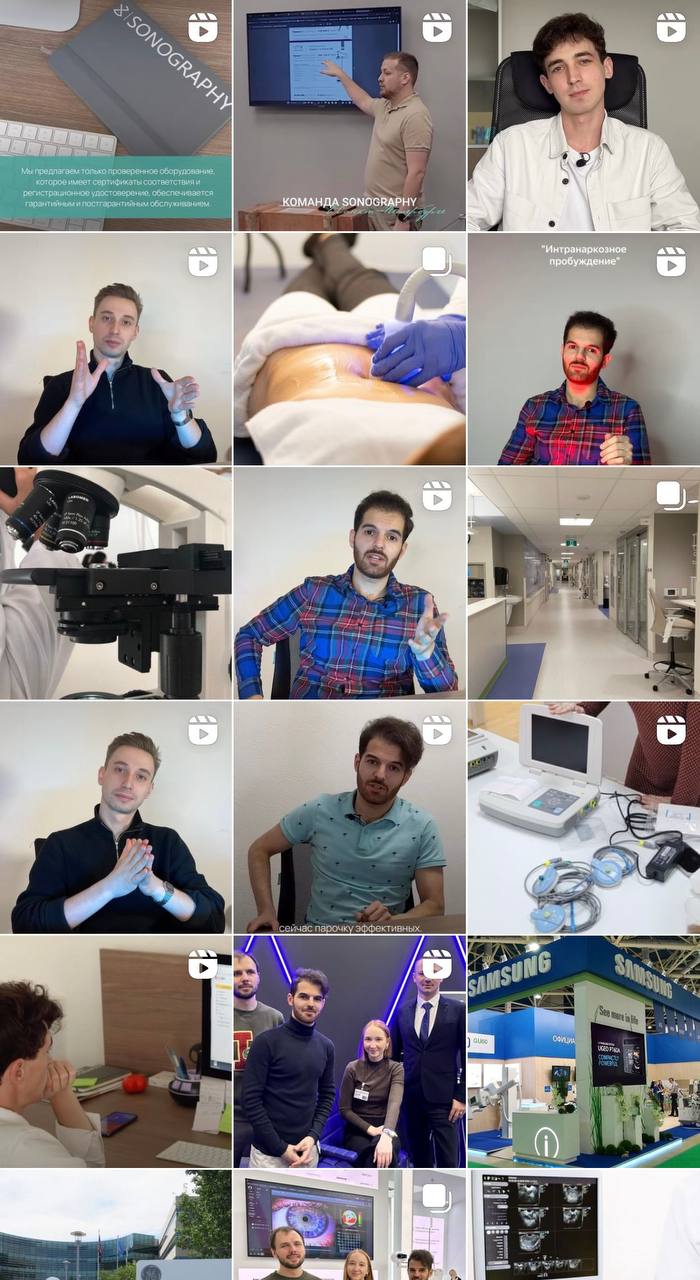The width and height of the screenshot is (700, 1280).
Task: Open the group photo reel at the purple booth
Action: click(x=349, y=1051)
